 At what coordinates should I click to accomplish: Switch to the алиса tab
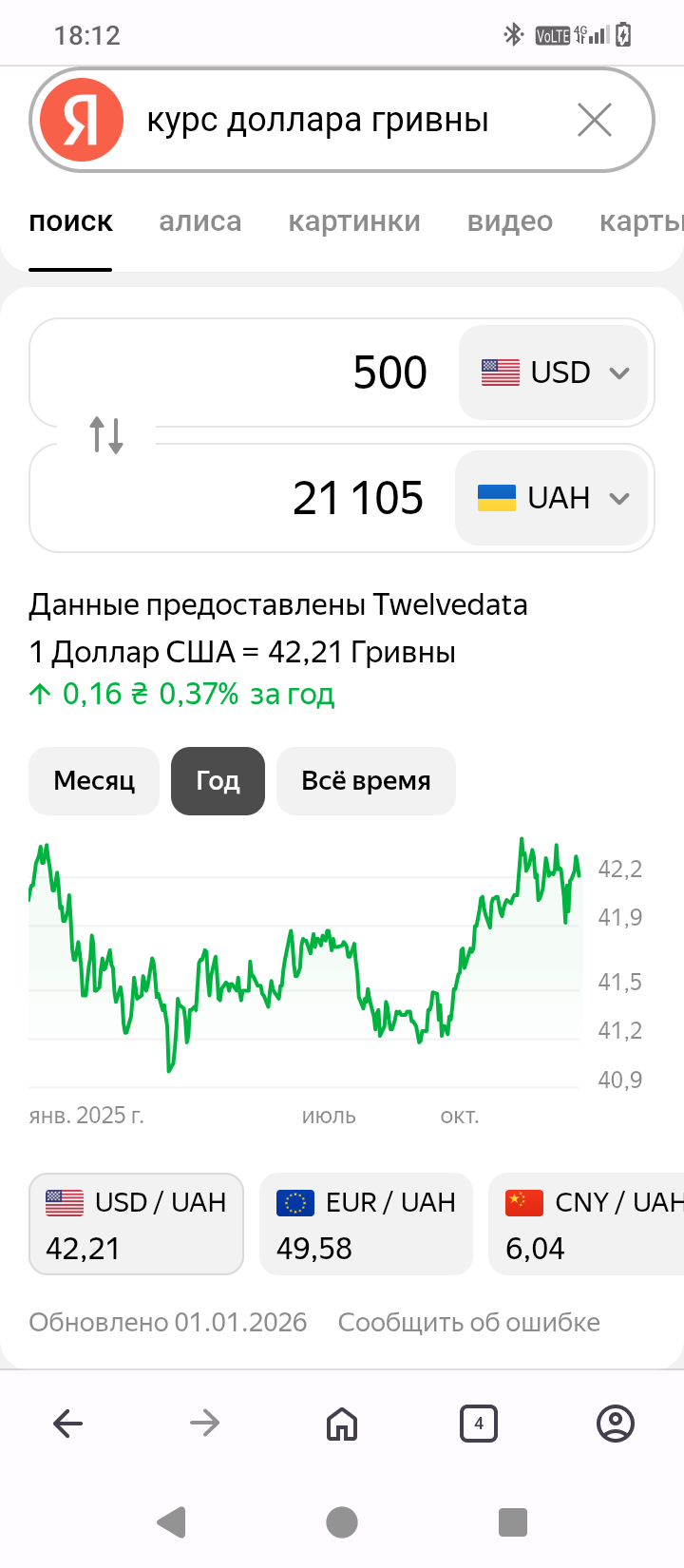199,222
